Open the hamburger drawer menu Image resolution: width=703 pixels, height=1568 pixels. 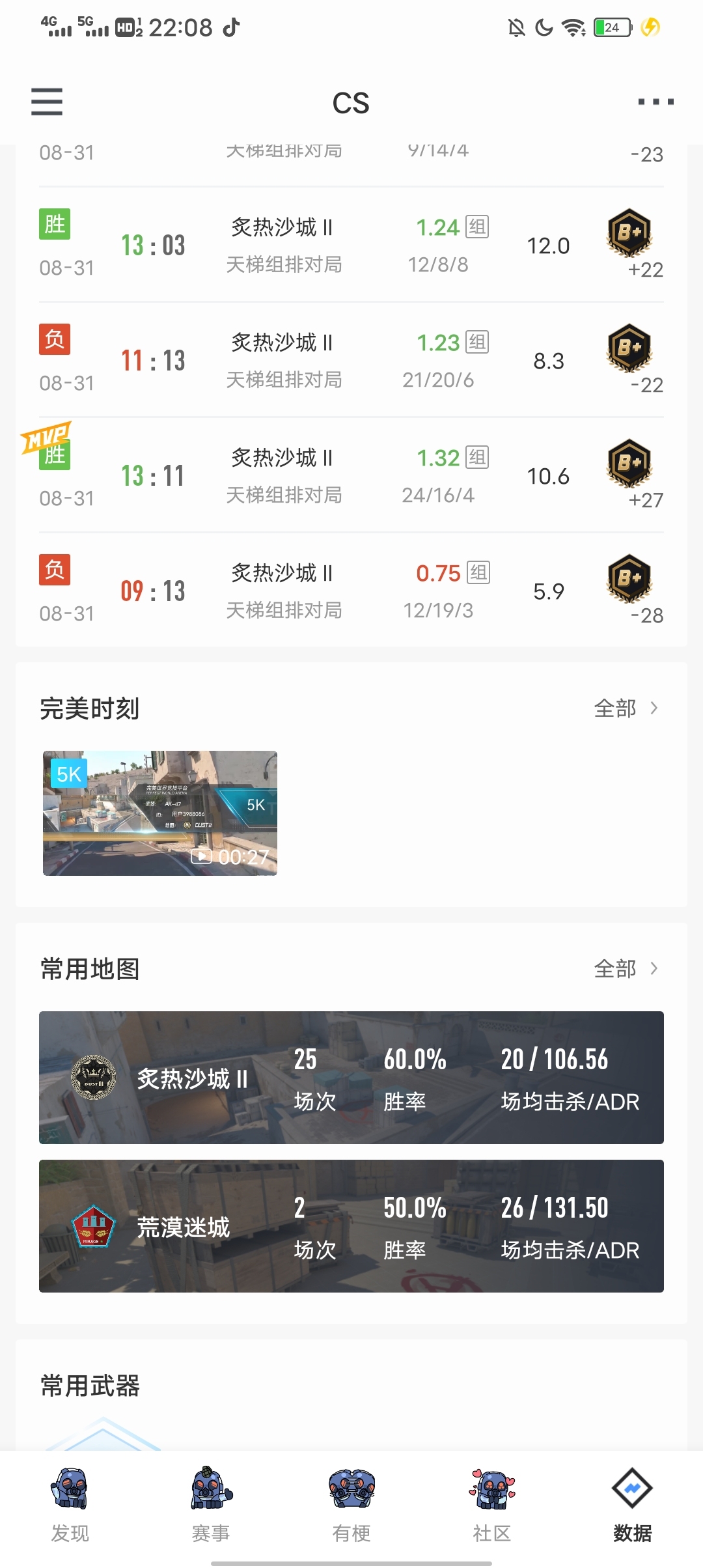coord(47,102)
